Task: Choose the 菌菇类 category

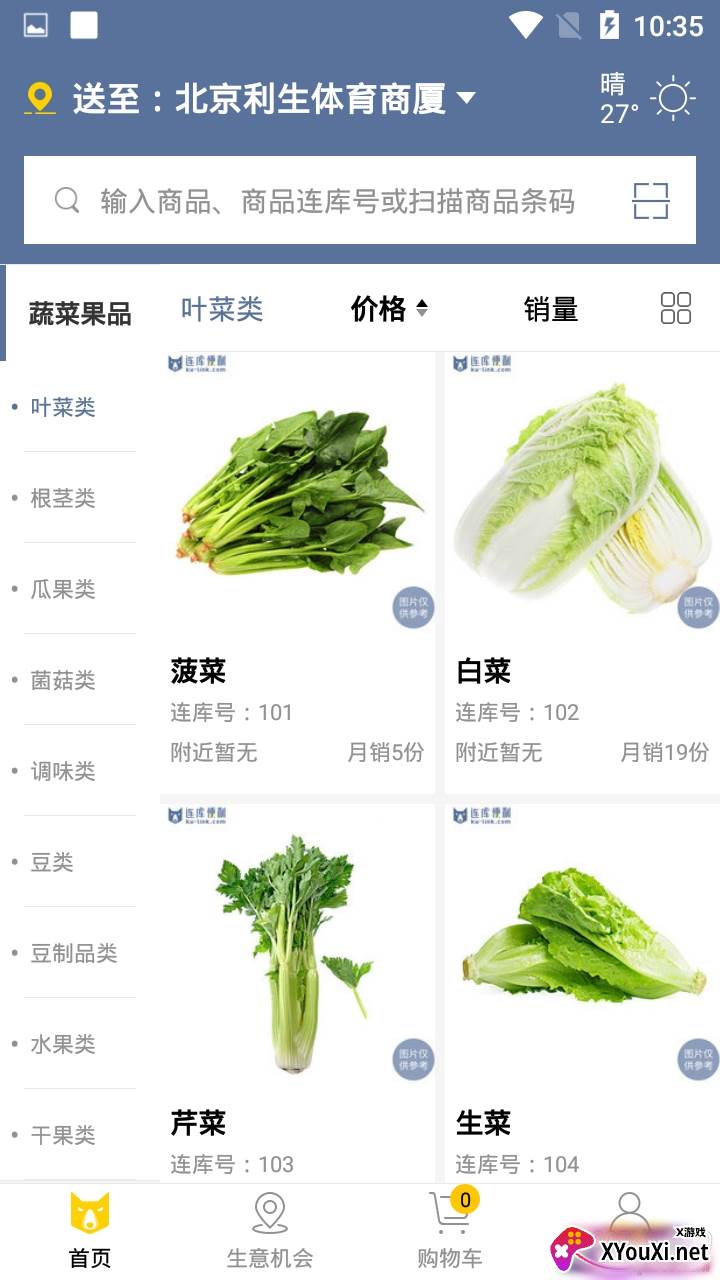Action: click(x=63, y=680)
